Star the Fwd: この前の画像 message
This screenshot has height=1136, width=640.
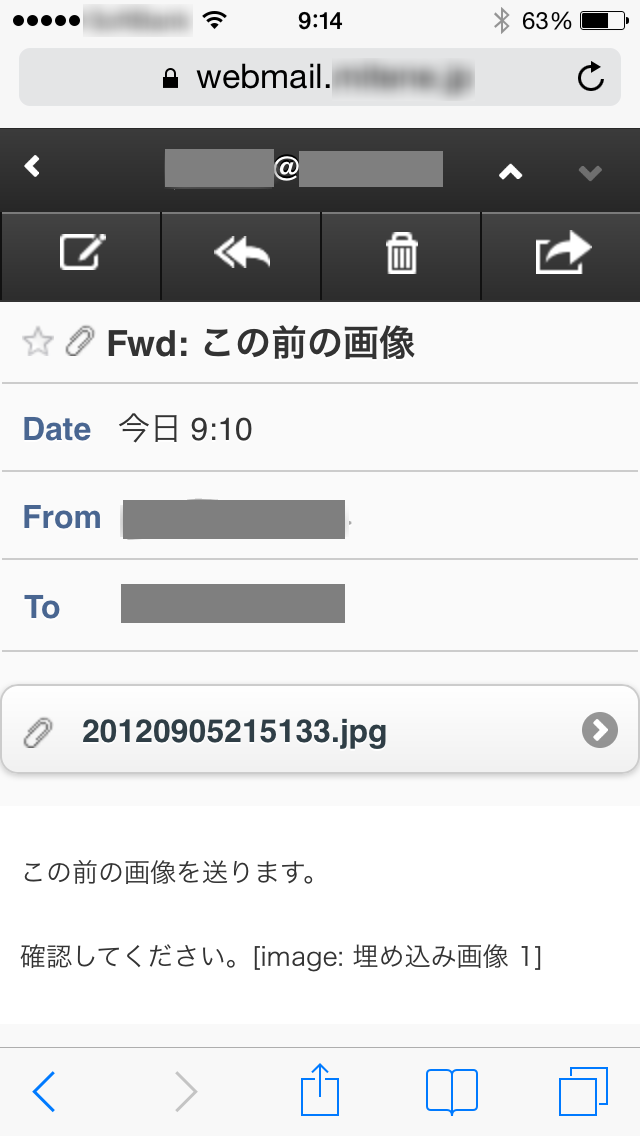pos(38,342)
